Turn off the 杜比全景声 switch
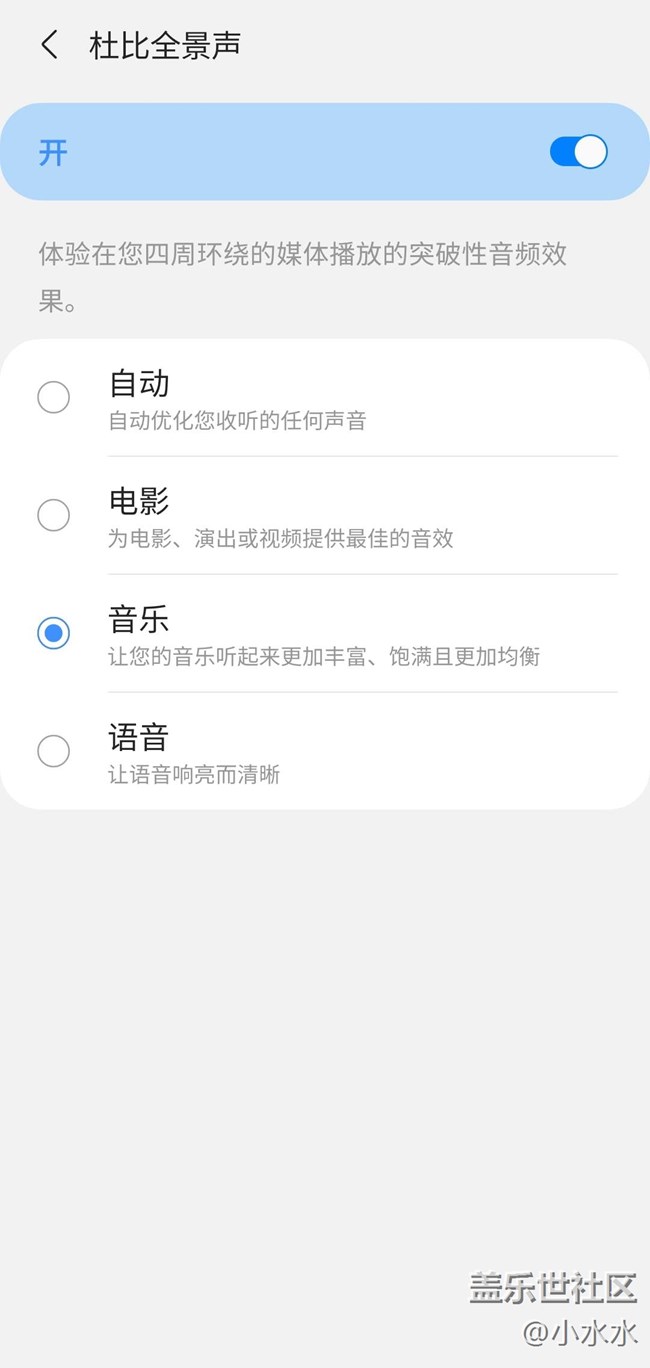The width and height of the screenshot is (650, 1368). (578, 152)
